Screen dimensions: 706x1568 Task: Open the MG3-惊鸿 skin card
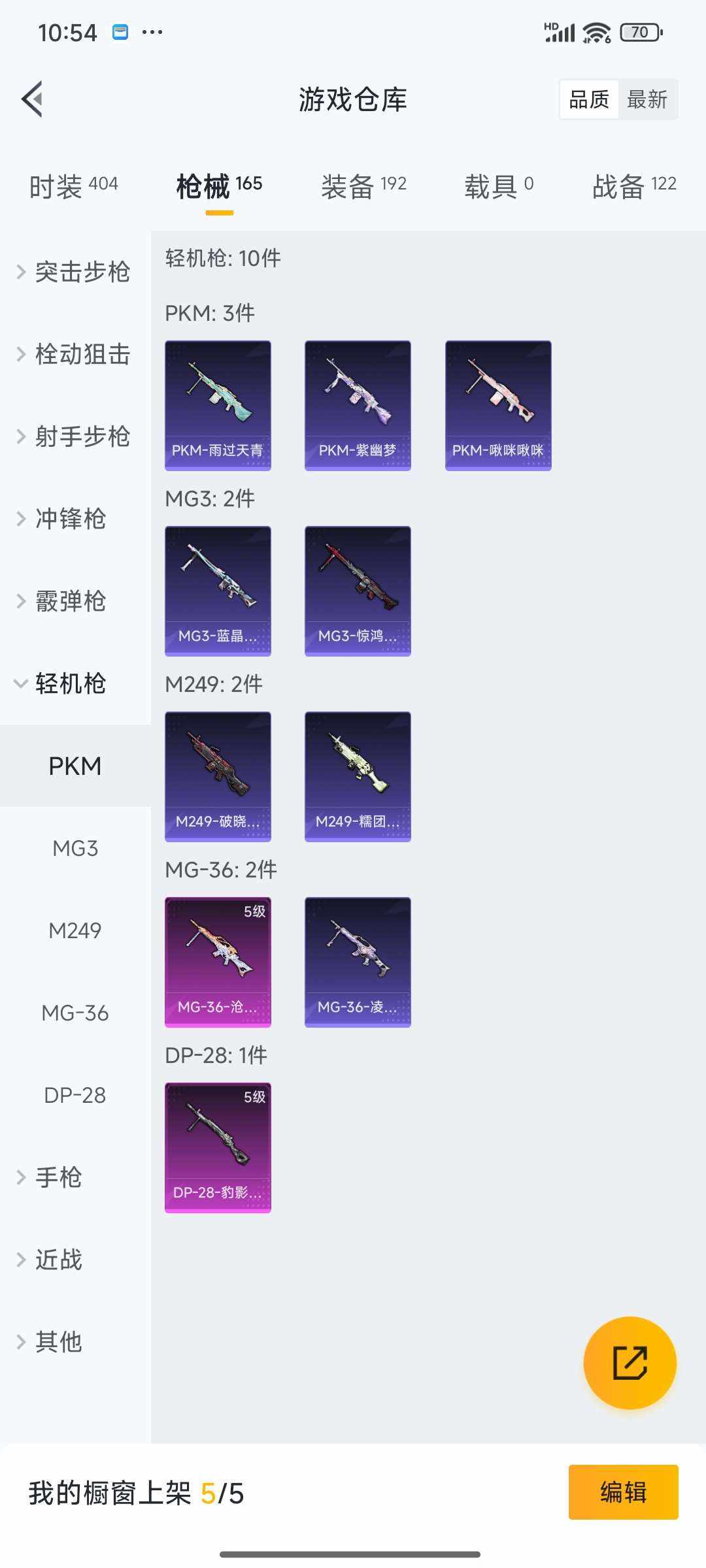358,591
